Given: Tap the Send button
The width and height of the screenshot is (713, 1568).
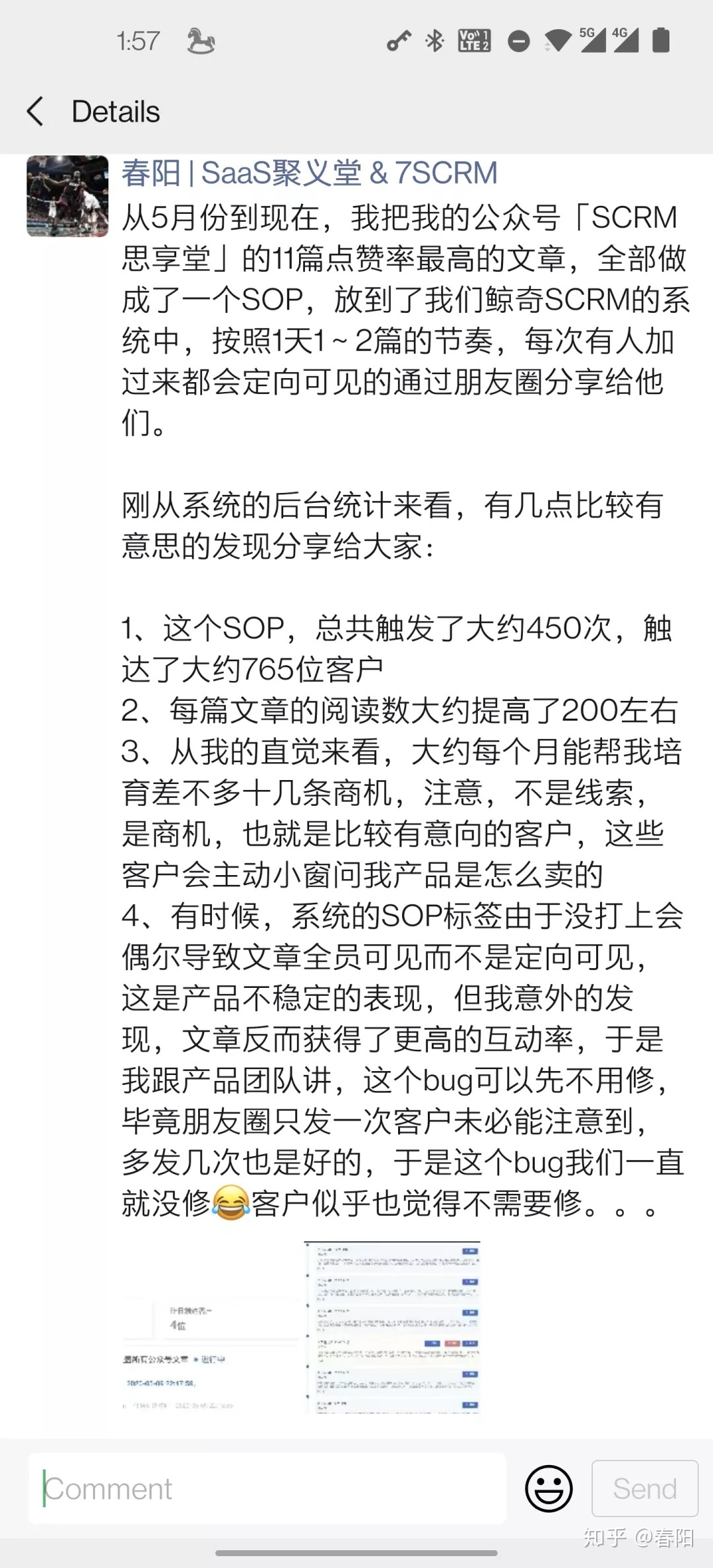Looking at the screenshot, I should [644, 1488].
